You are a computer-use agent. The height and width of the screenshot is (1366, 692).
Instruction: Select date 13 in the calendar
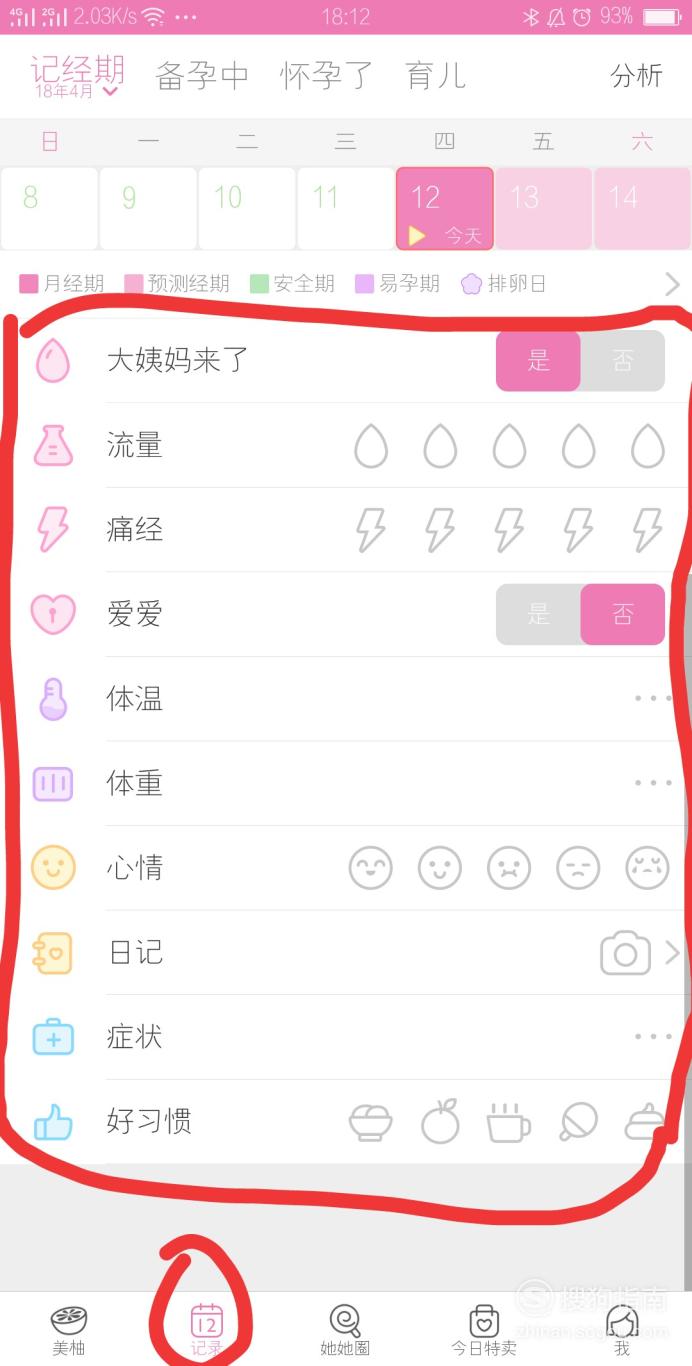[543, 208]
